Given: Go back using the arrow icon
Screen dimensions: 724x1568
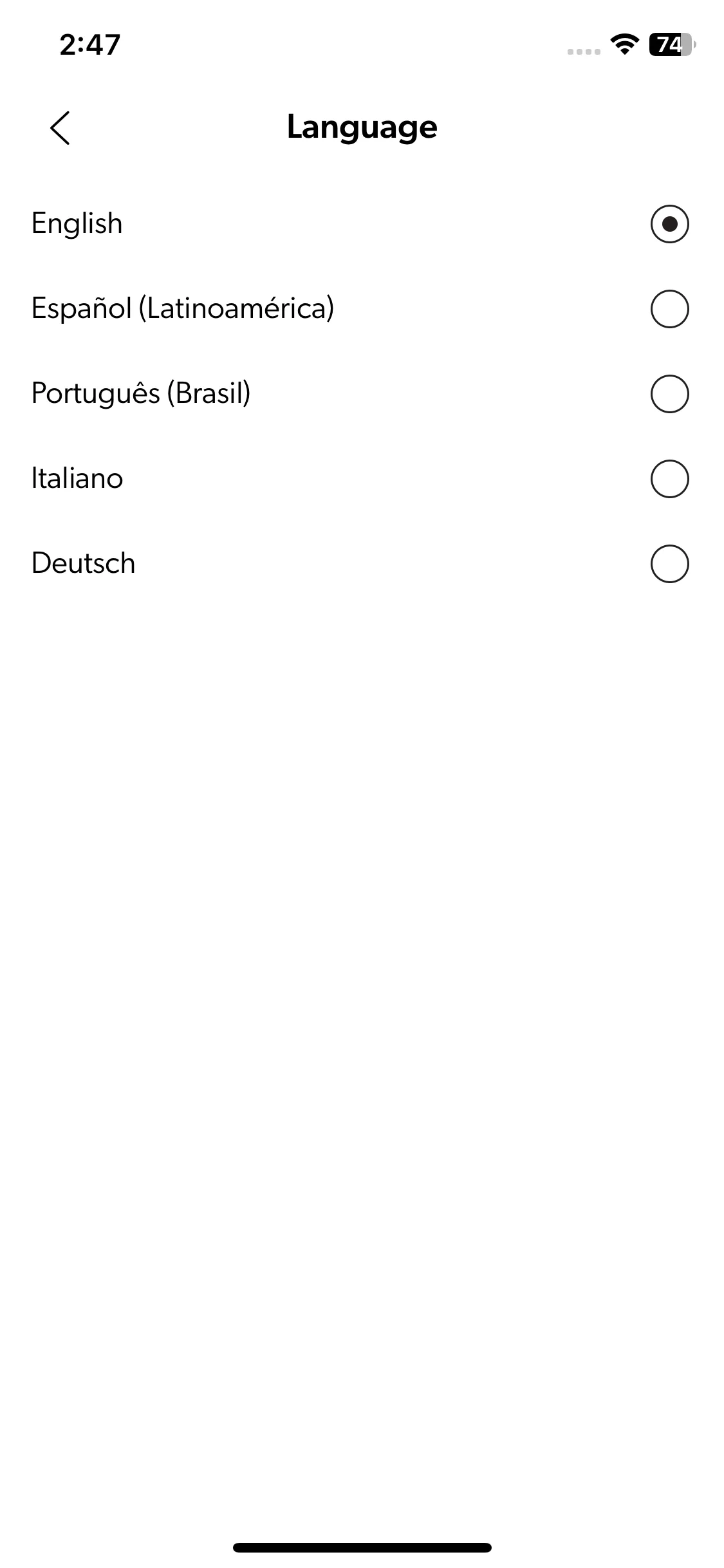Looking at the screenshot, I should 60,128.
